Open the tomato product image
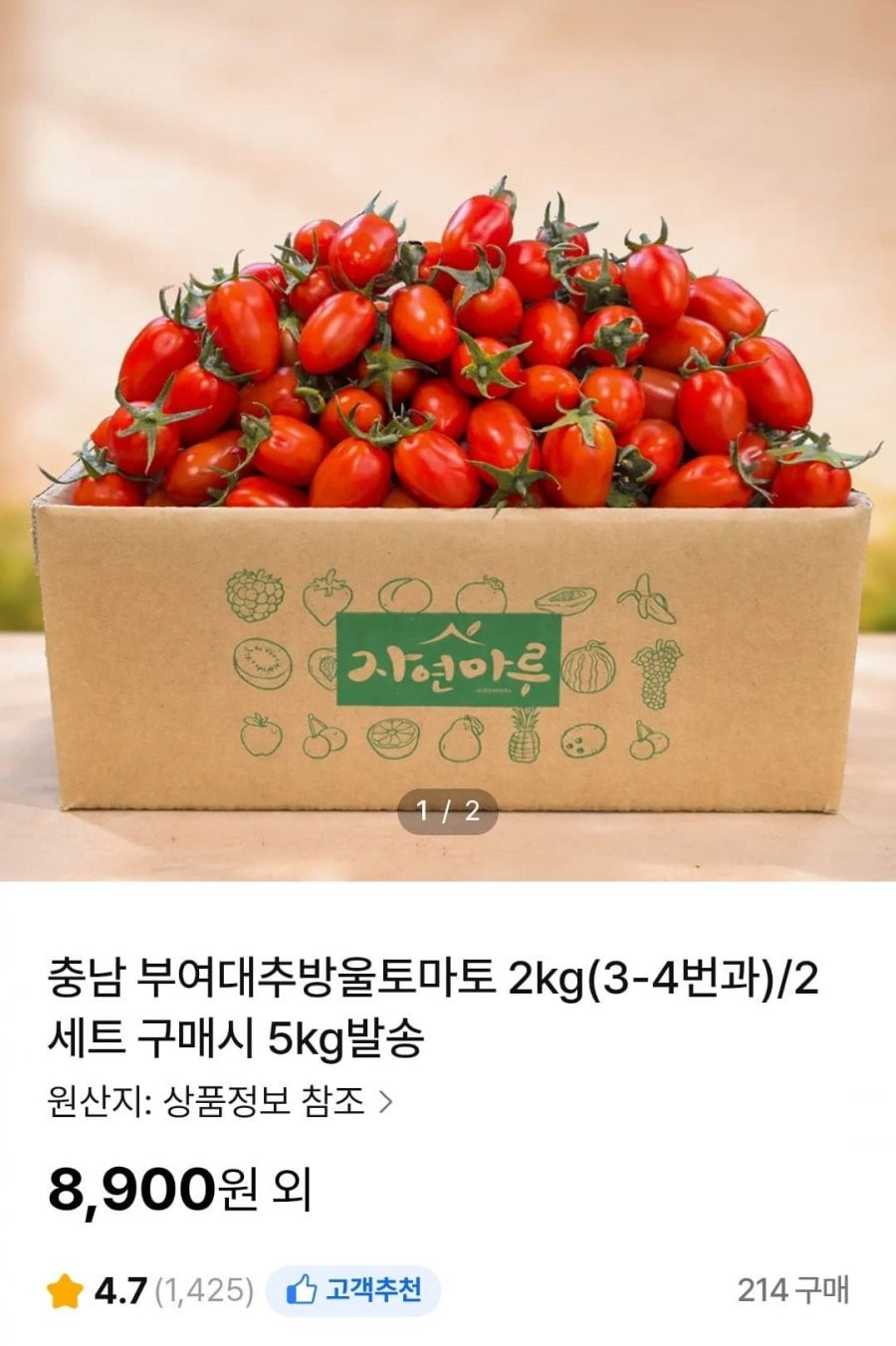The width and height of the screenshot is (896, 1346). coord(448,438)
